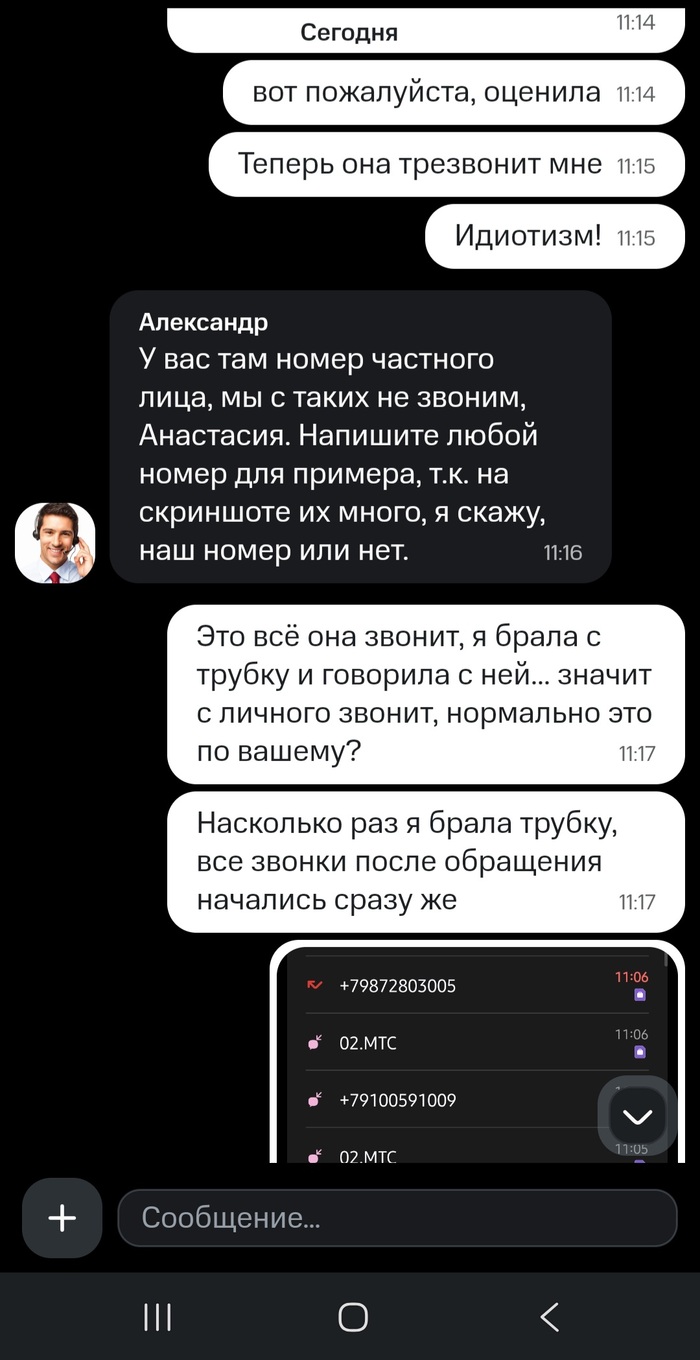
Task: Go back using system navigation bar
Action: (x=548, y=1317)
